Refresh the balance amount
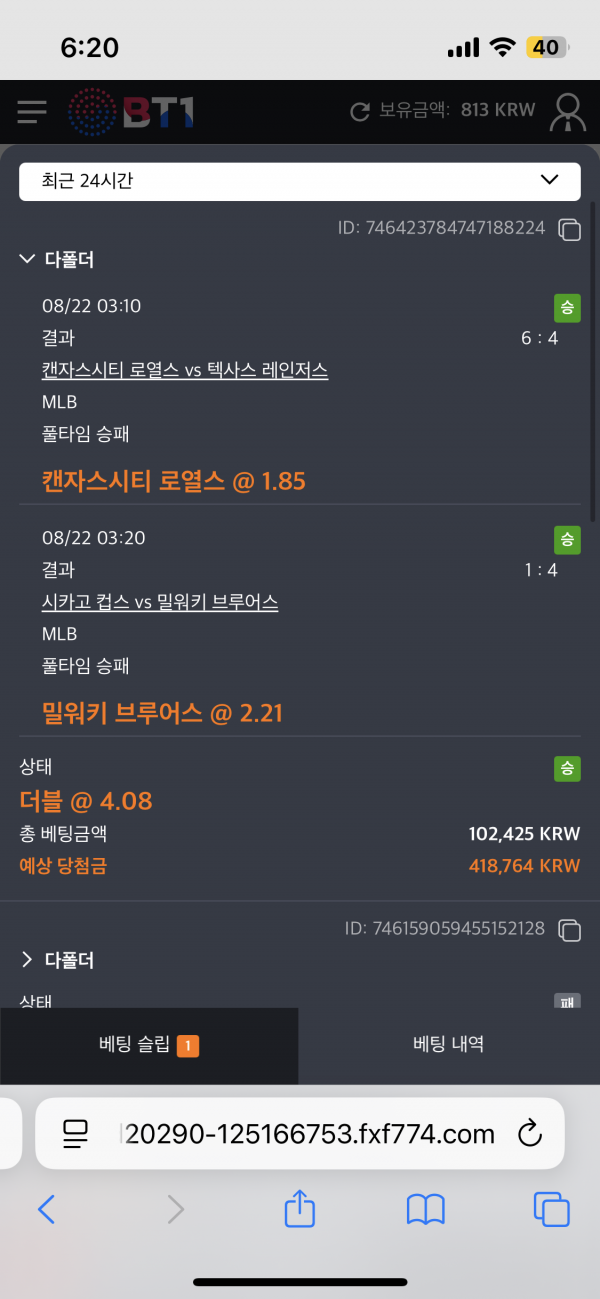The image size is (600, 1299). 360,111
